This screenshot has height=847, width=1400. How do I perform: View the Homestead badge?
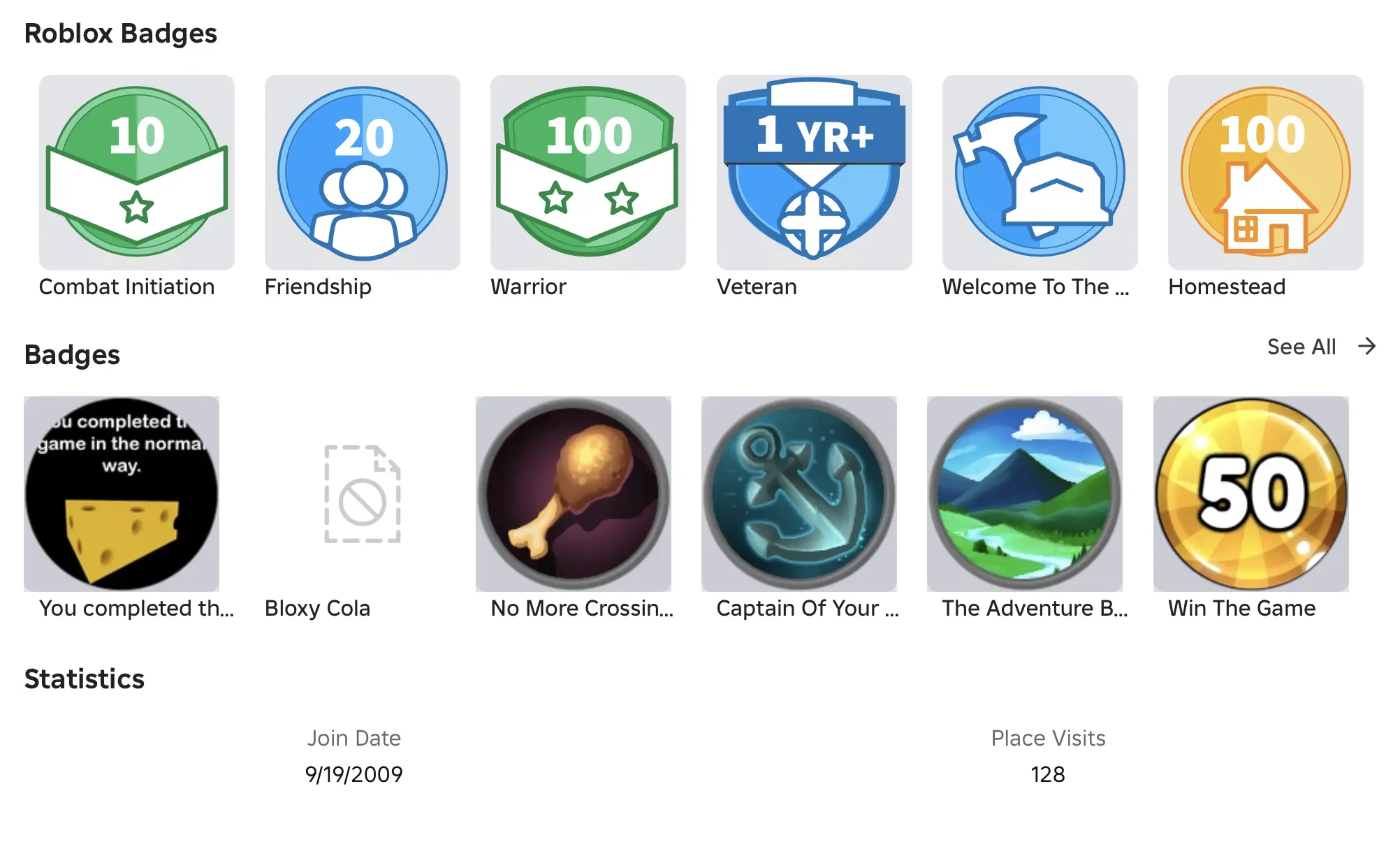(x=1265, y=172)
